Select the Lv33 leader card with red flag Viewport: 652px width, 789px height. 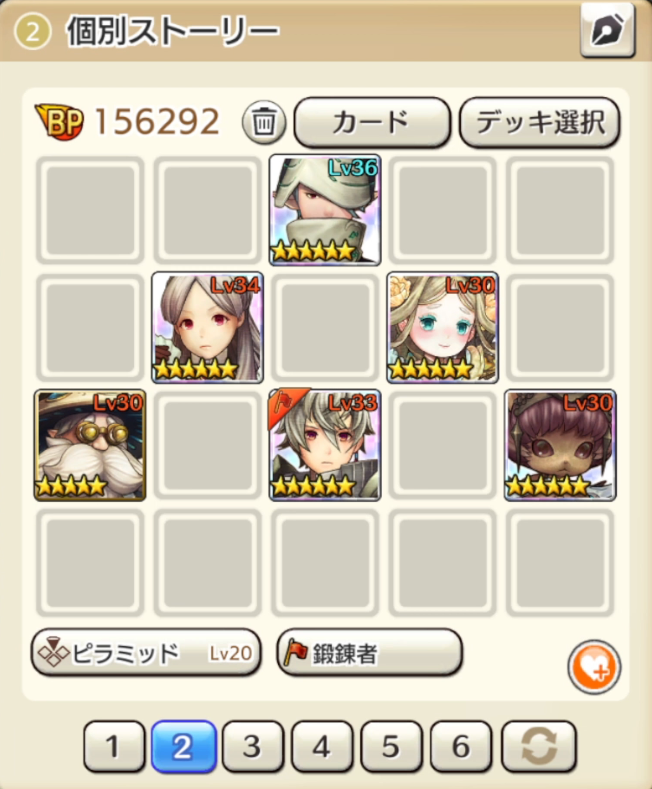[325, 445]
